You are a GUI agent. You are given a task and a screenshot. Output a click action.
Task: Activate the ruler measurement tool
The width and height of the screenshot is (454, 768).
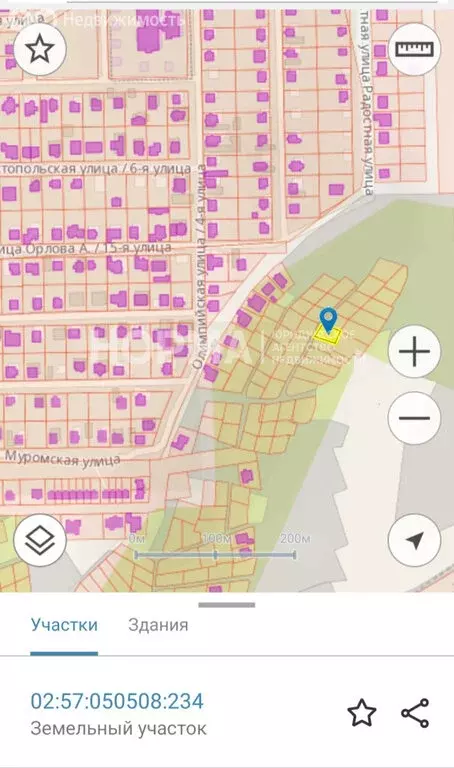pos(414,49)
